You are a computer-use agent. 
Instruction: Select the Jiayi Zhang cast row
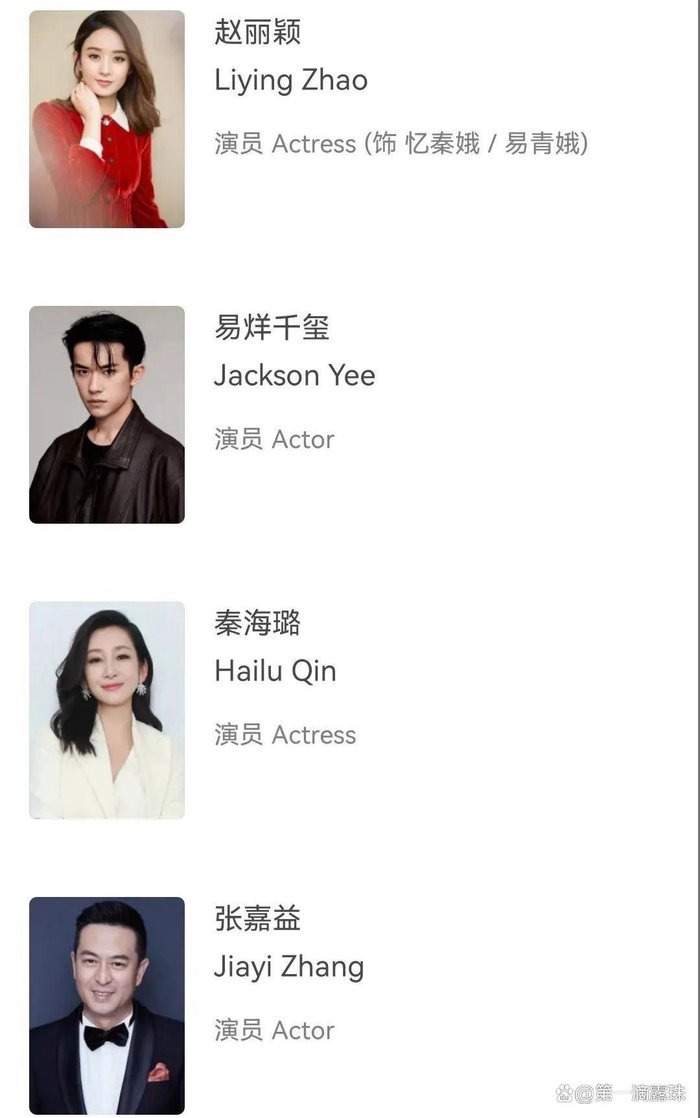click(x=349, y=1005)
